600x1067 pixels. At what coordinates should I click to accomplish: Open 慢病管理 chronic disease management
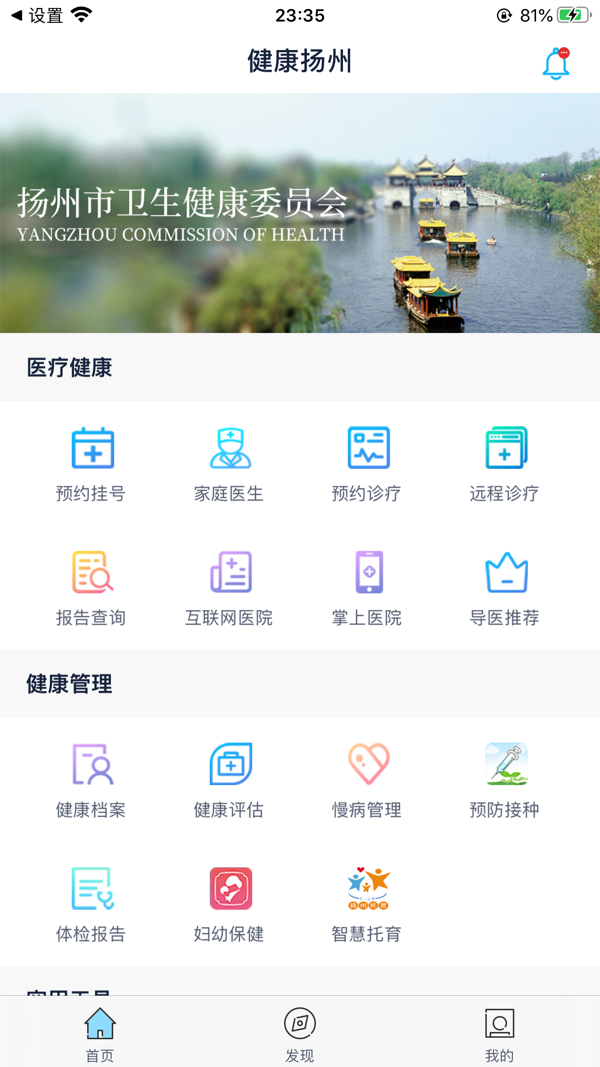368,780
